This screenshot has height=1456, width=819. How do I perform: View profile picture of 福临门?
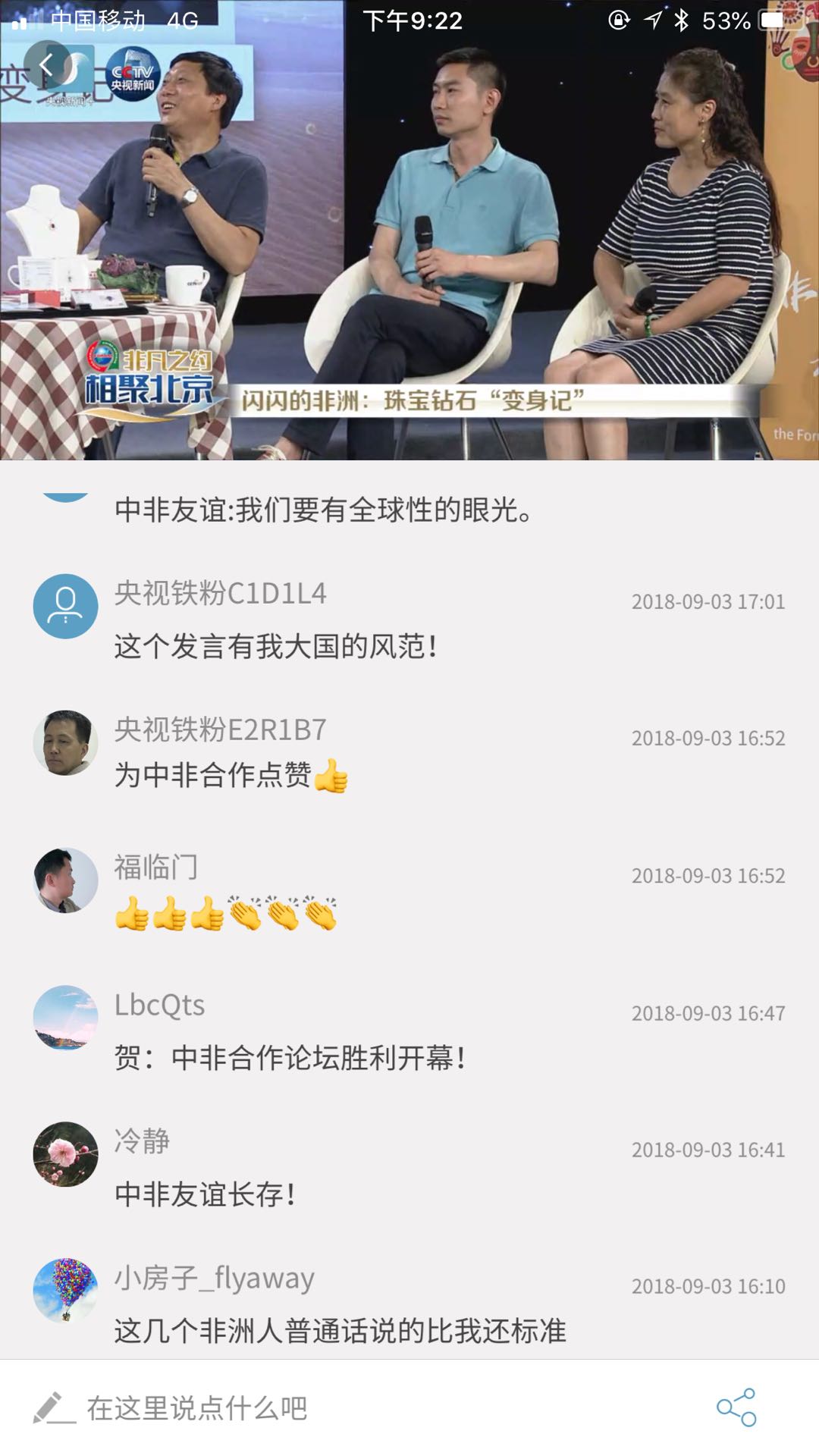[x=65, y=880]
